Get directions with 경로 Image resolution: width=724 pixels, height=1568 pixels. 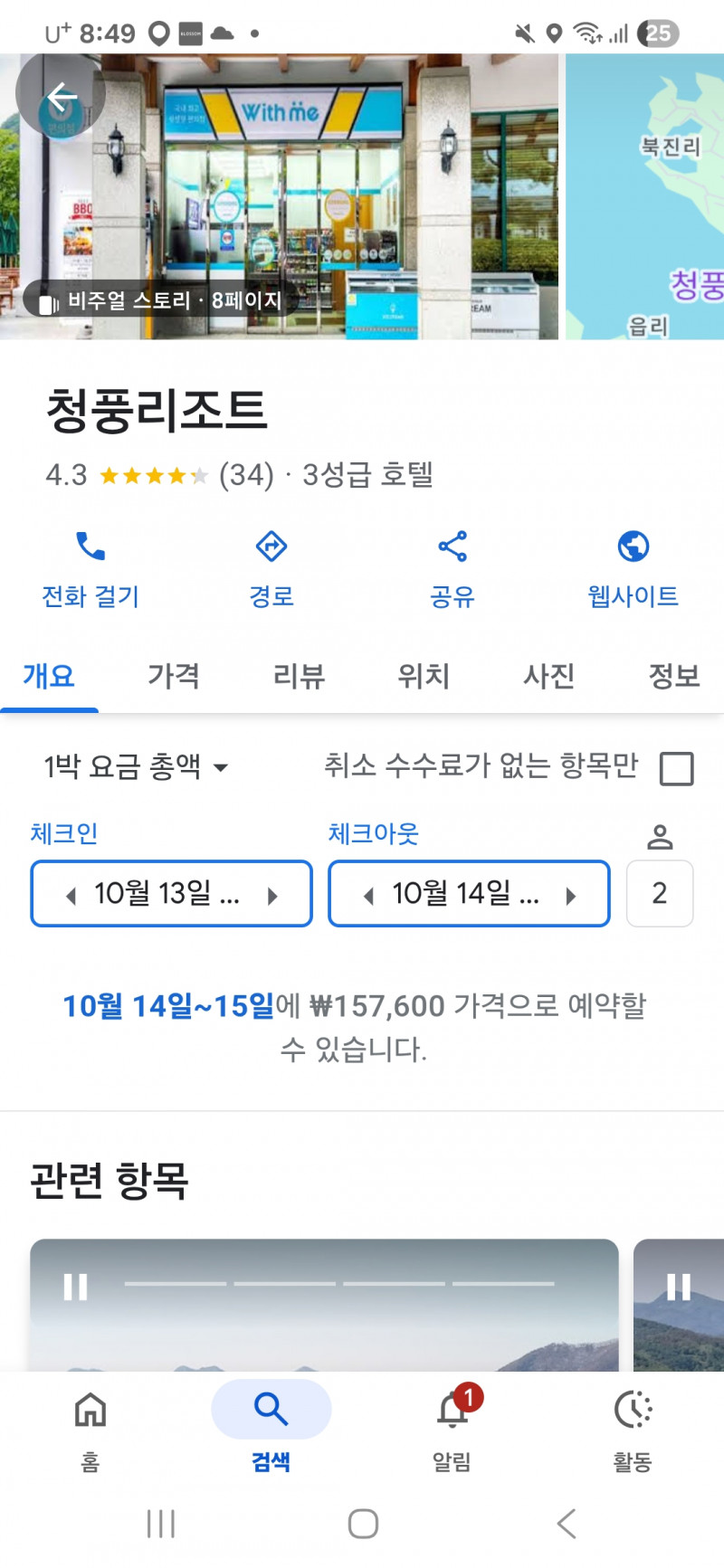(x=271, y=570)
